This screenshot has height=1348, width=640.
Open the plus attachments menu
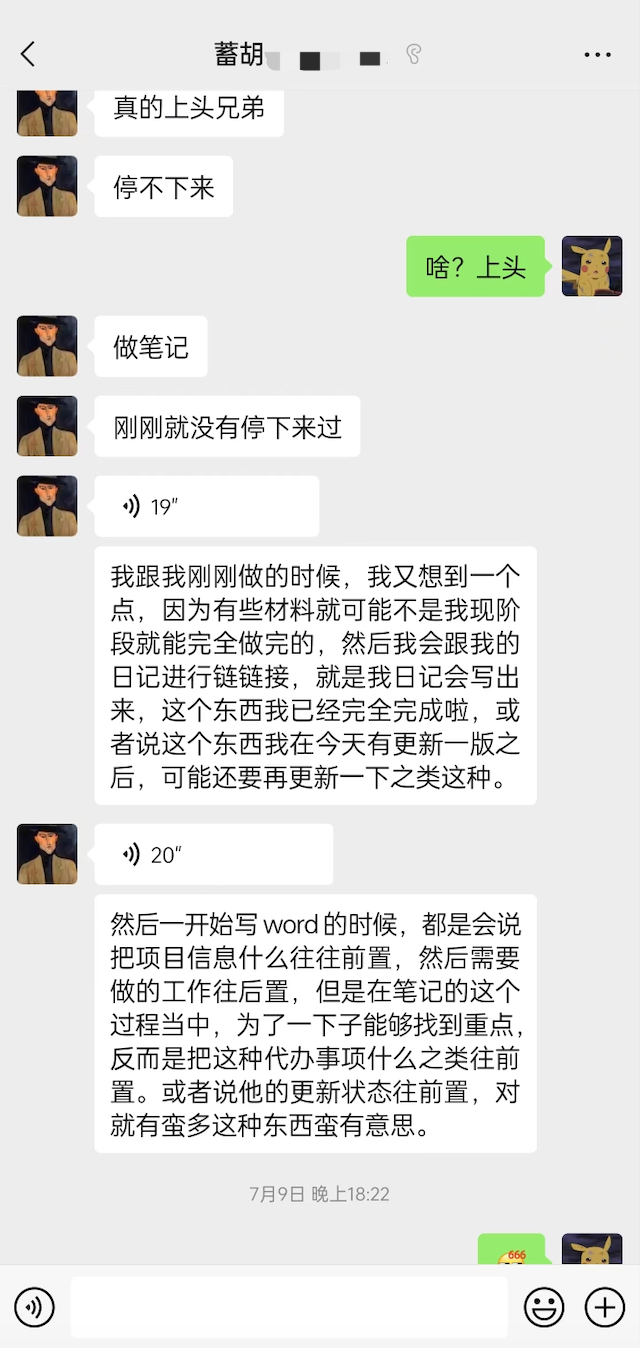604,1307
